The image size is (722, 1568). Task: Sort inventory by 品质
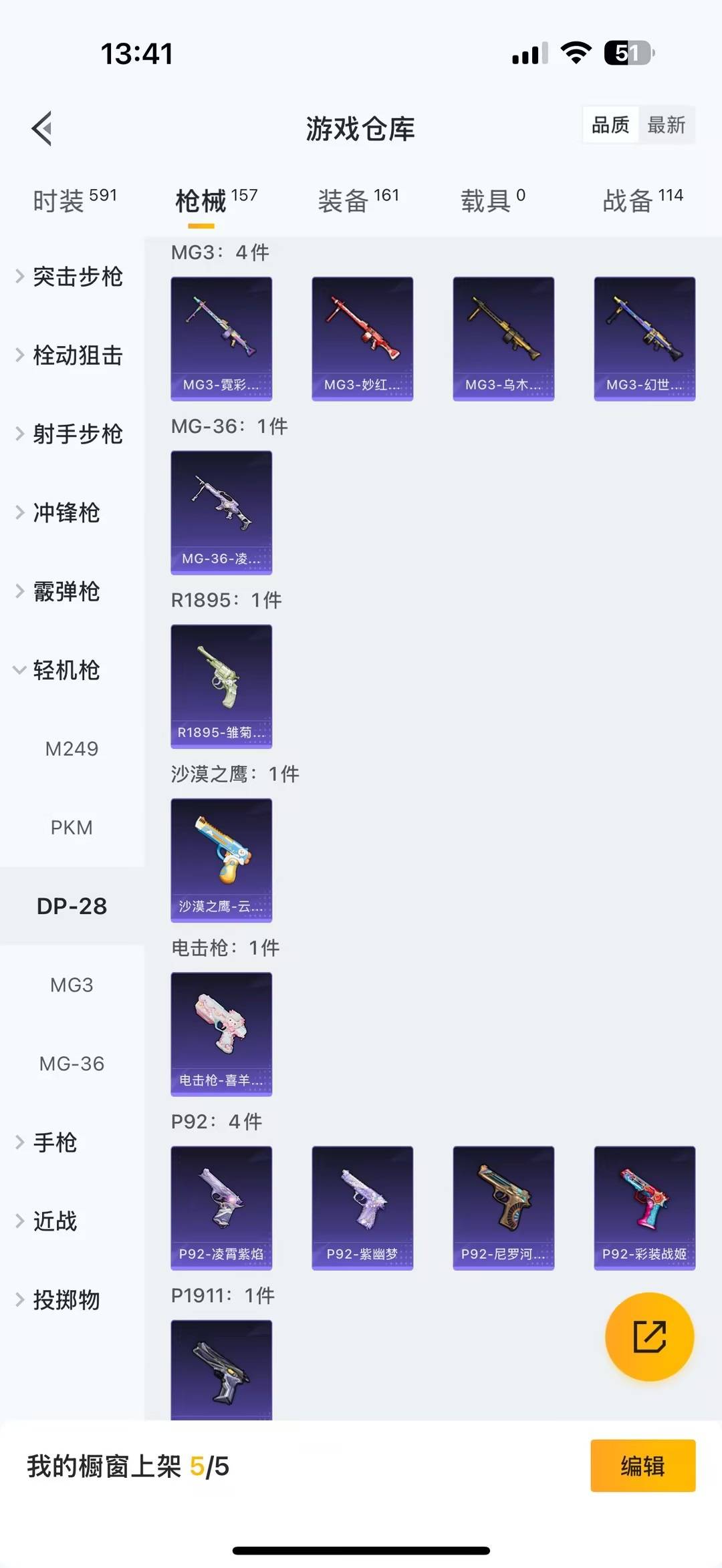[609, 125]
